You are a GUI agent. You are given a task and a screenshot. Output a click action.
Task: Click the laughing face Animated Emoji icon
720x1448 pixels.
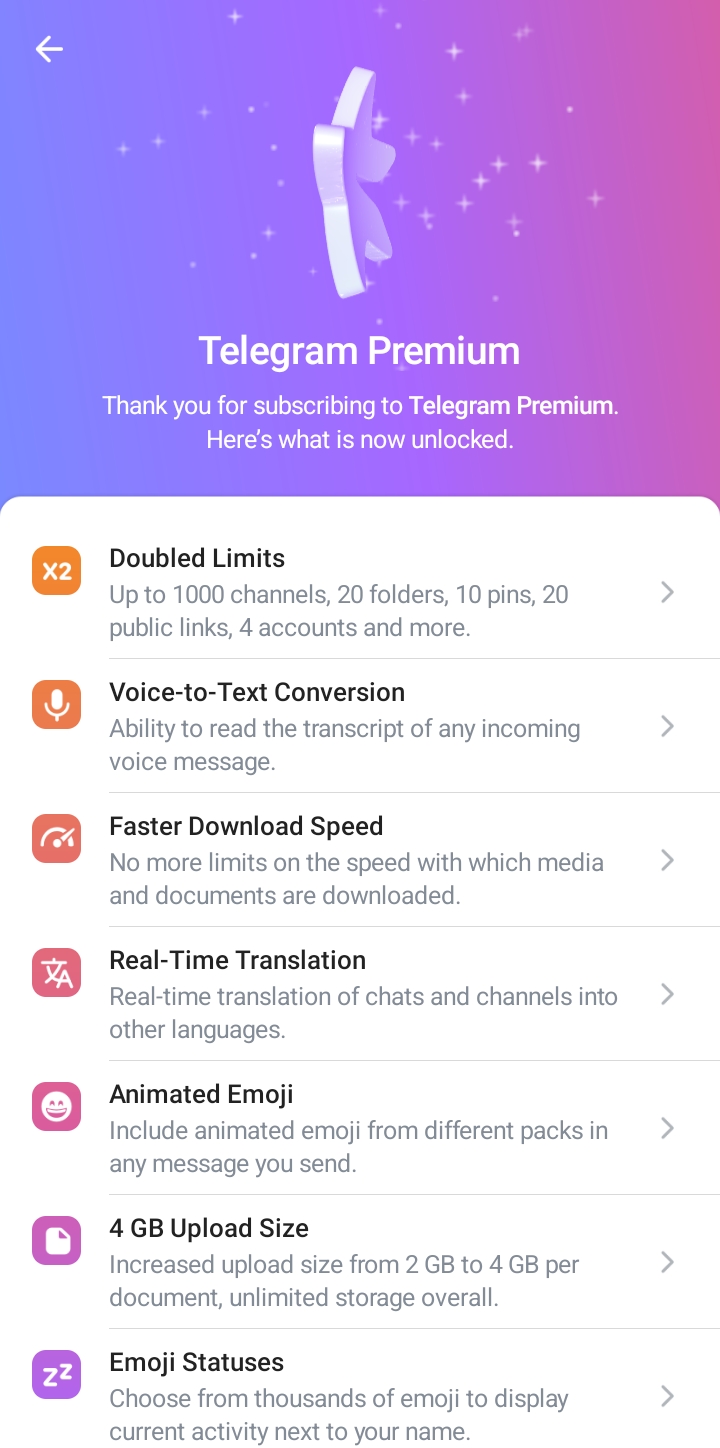(56, 1106)
